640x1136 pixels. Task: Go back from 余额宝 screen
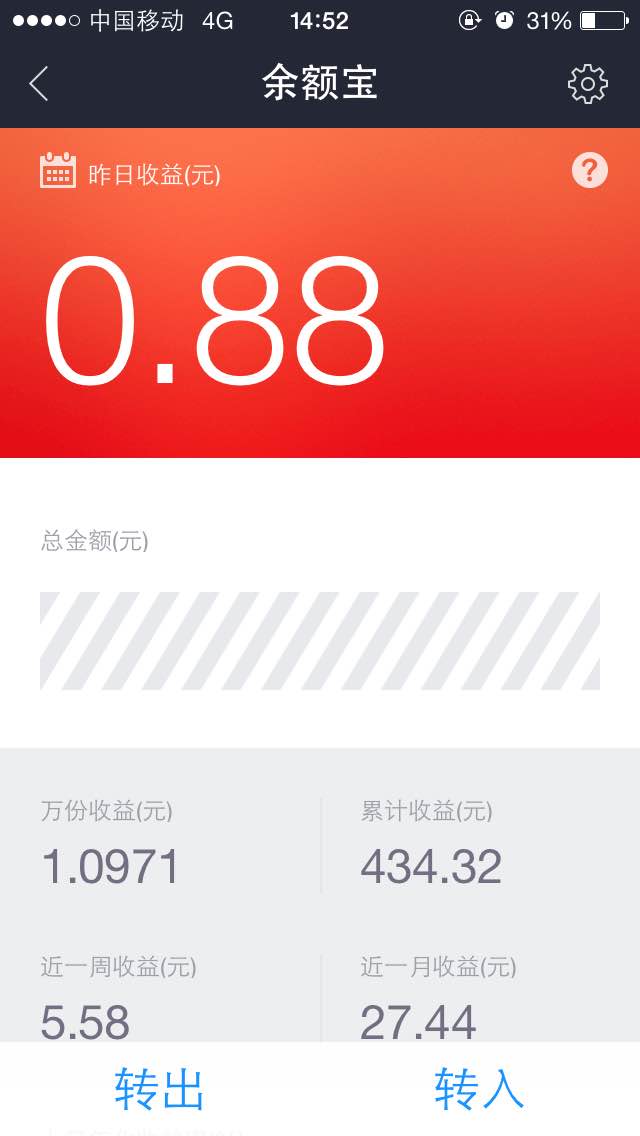[x=38, y=84]
